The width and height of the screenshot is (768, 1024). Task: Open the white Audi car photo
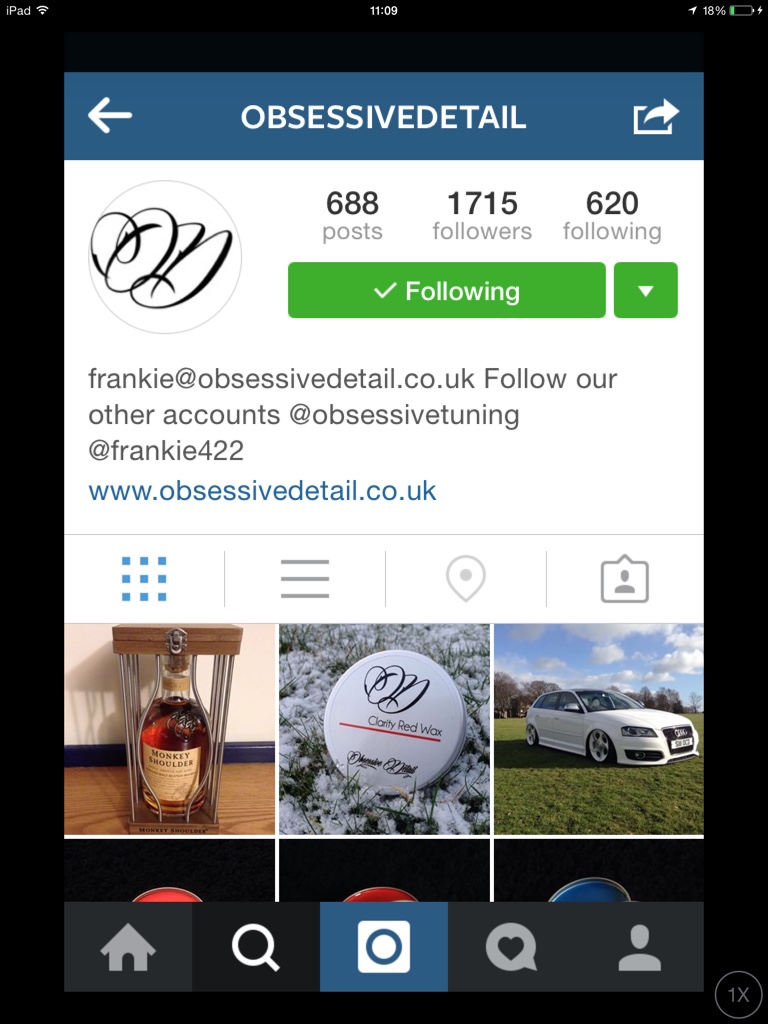click(599, 729)
